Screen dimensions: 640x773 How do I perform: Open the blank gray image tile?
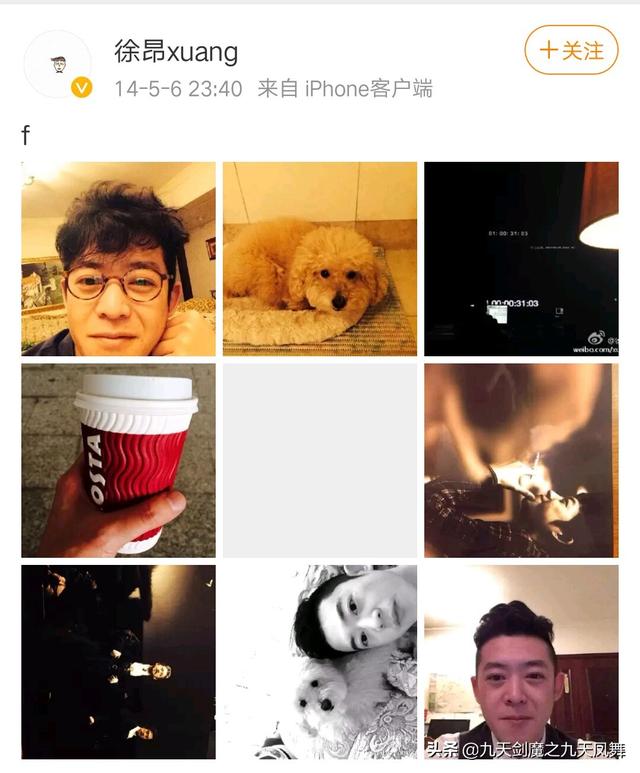(x=320, y=460)
